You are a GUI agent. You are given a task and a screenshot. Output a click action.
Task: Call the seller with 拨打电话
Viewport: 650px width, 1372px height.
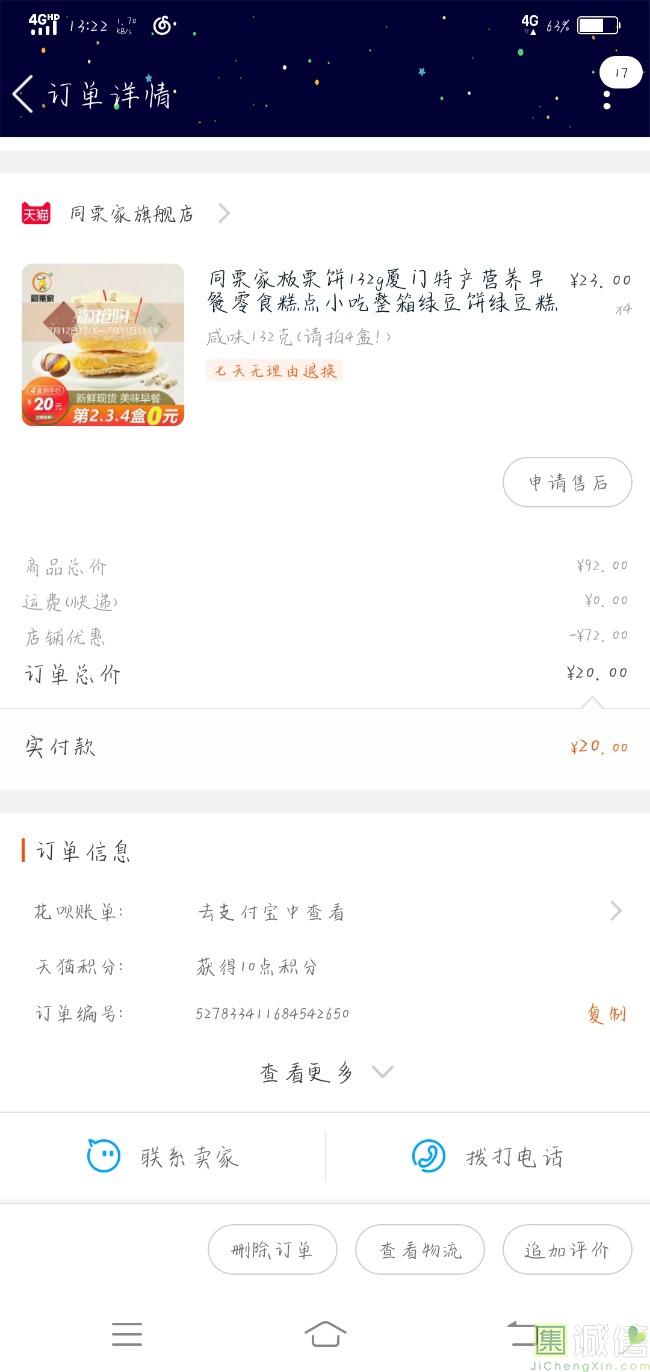[488, 1157]
